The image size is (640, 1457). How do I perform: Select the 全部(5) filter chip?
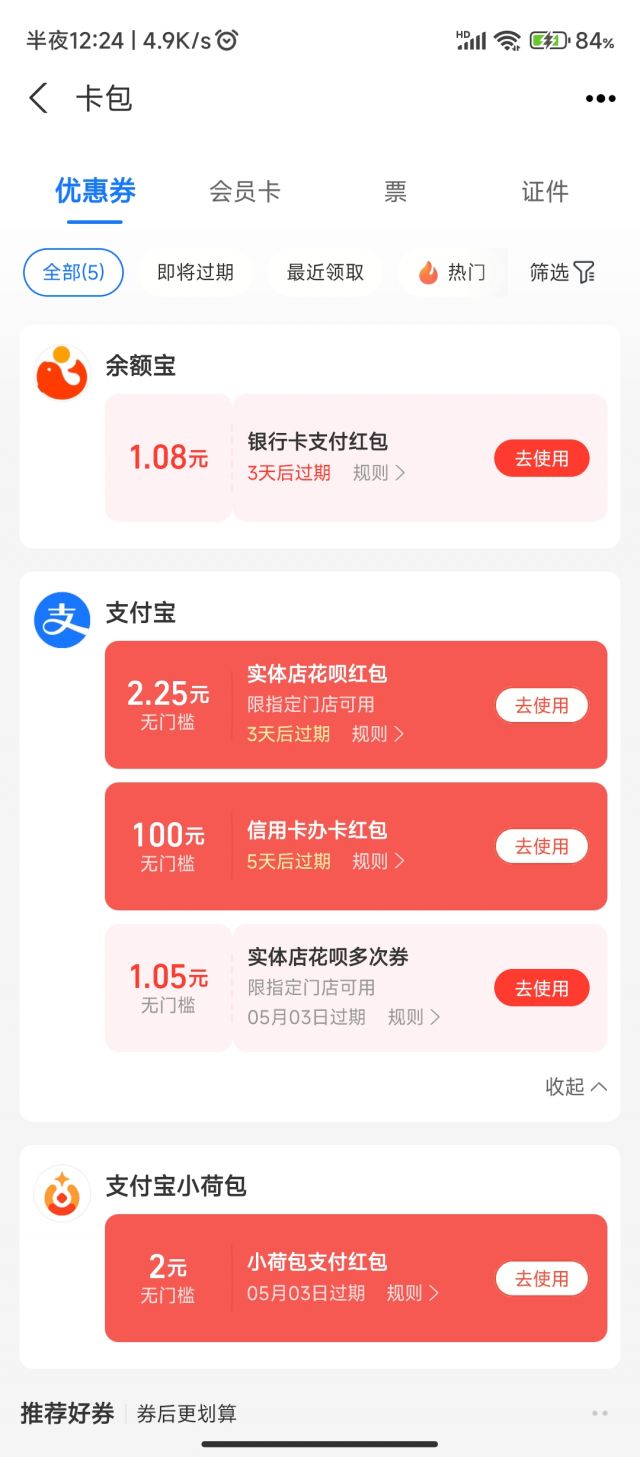click(73, 272)
